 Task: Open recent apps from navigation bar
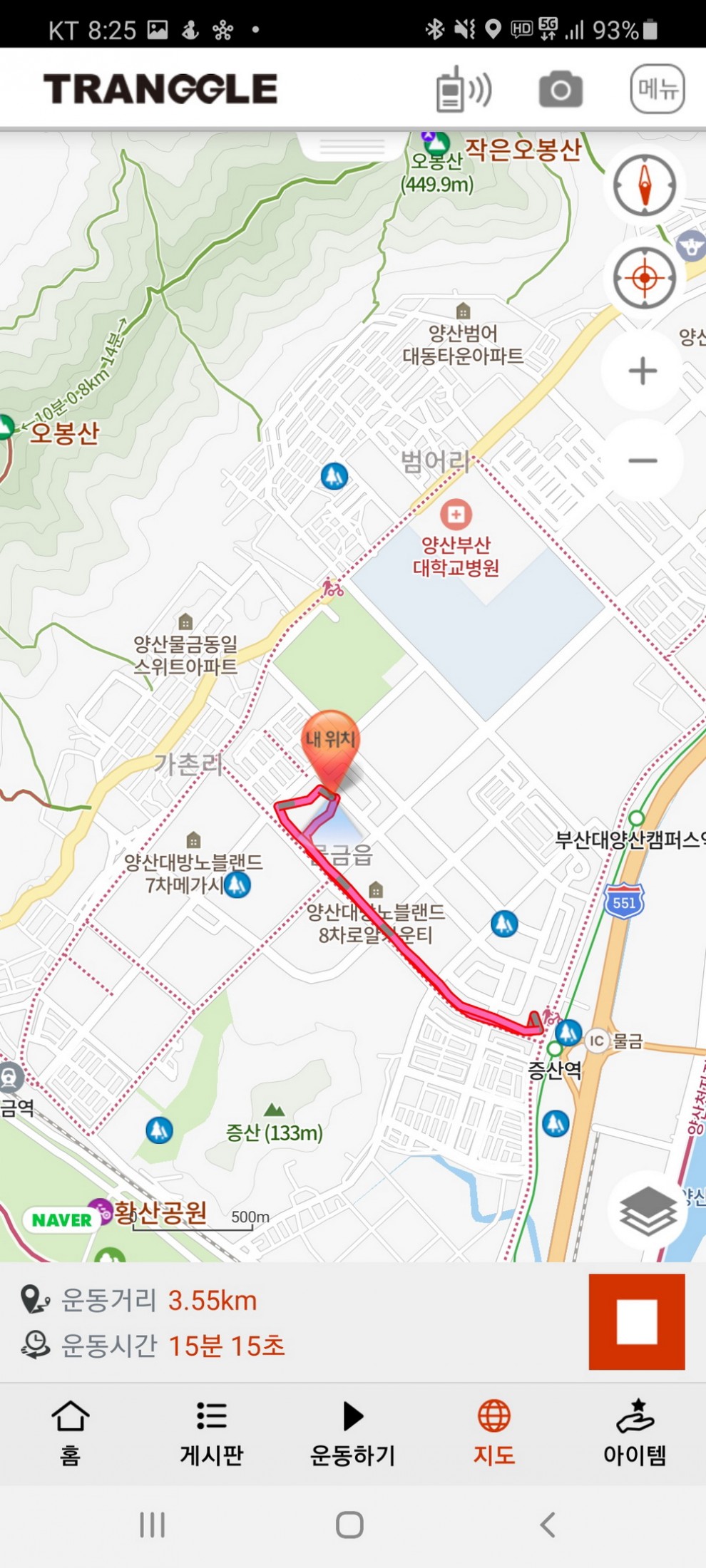[152, 1525]
